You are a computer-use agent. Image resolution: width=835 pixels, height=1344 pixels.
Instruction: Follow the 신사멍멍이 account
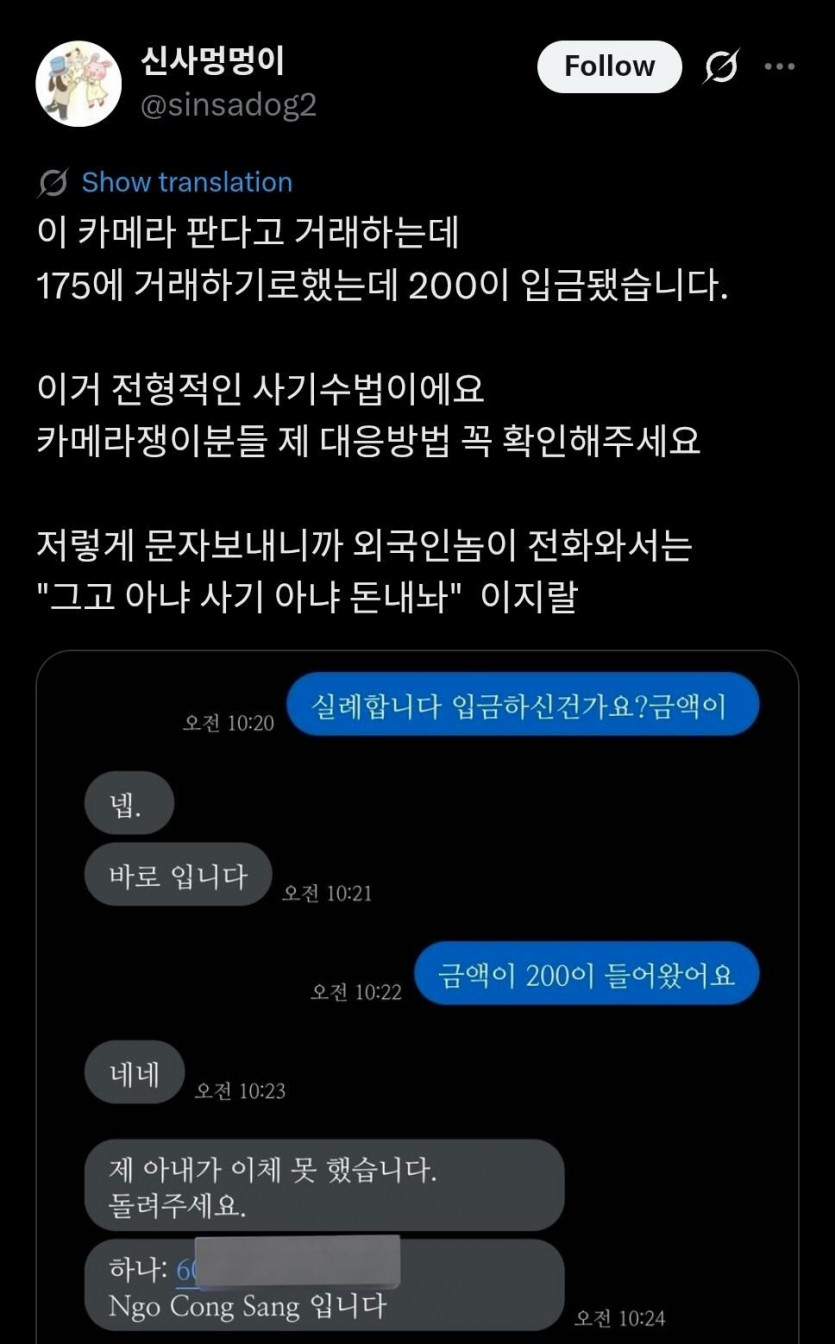pyautogui.click(x=609, y=67)
